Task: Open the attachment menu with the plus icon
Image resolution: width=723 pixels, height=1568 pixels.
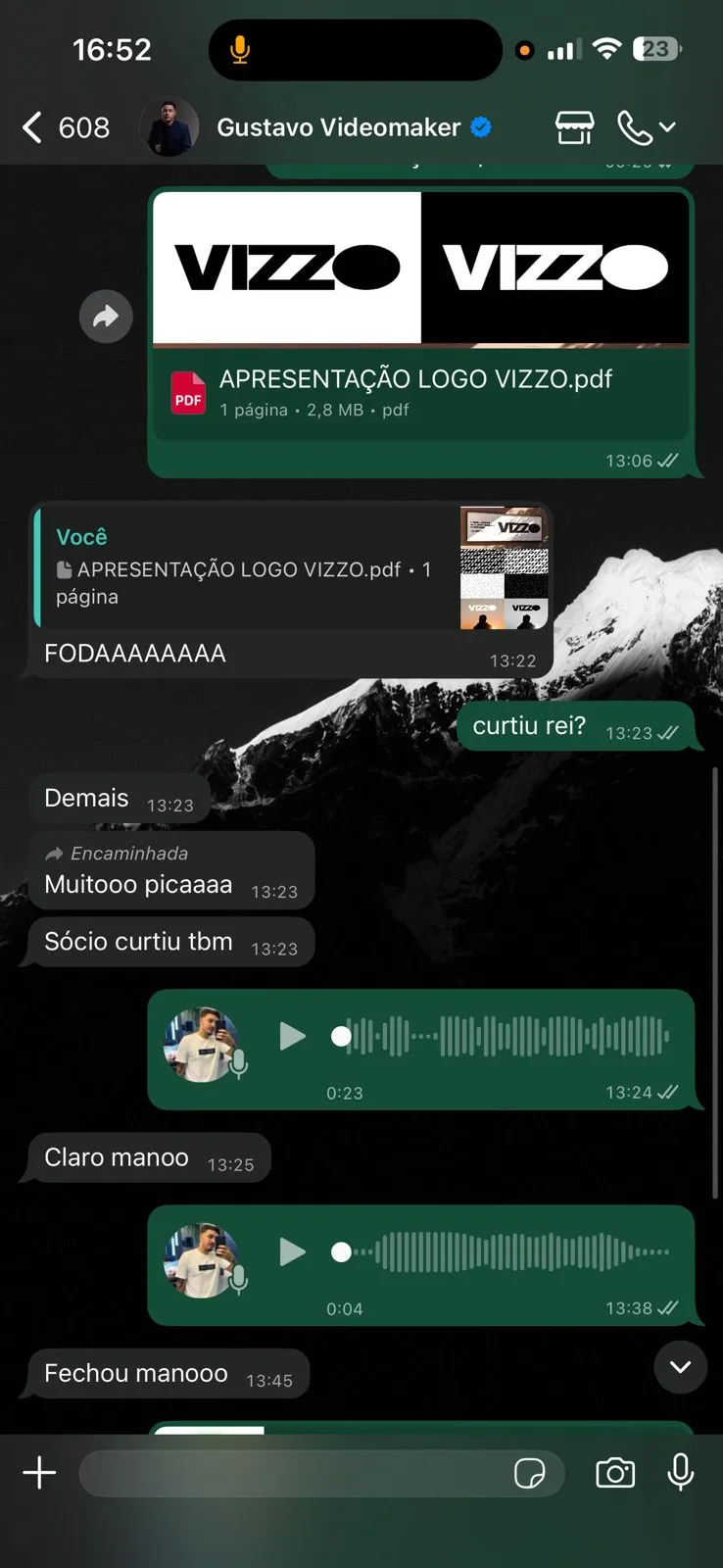Action: click(38, 1473)
